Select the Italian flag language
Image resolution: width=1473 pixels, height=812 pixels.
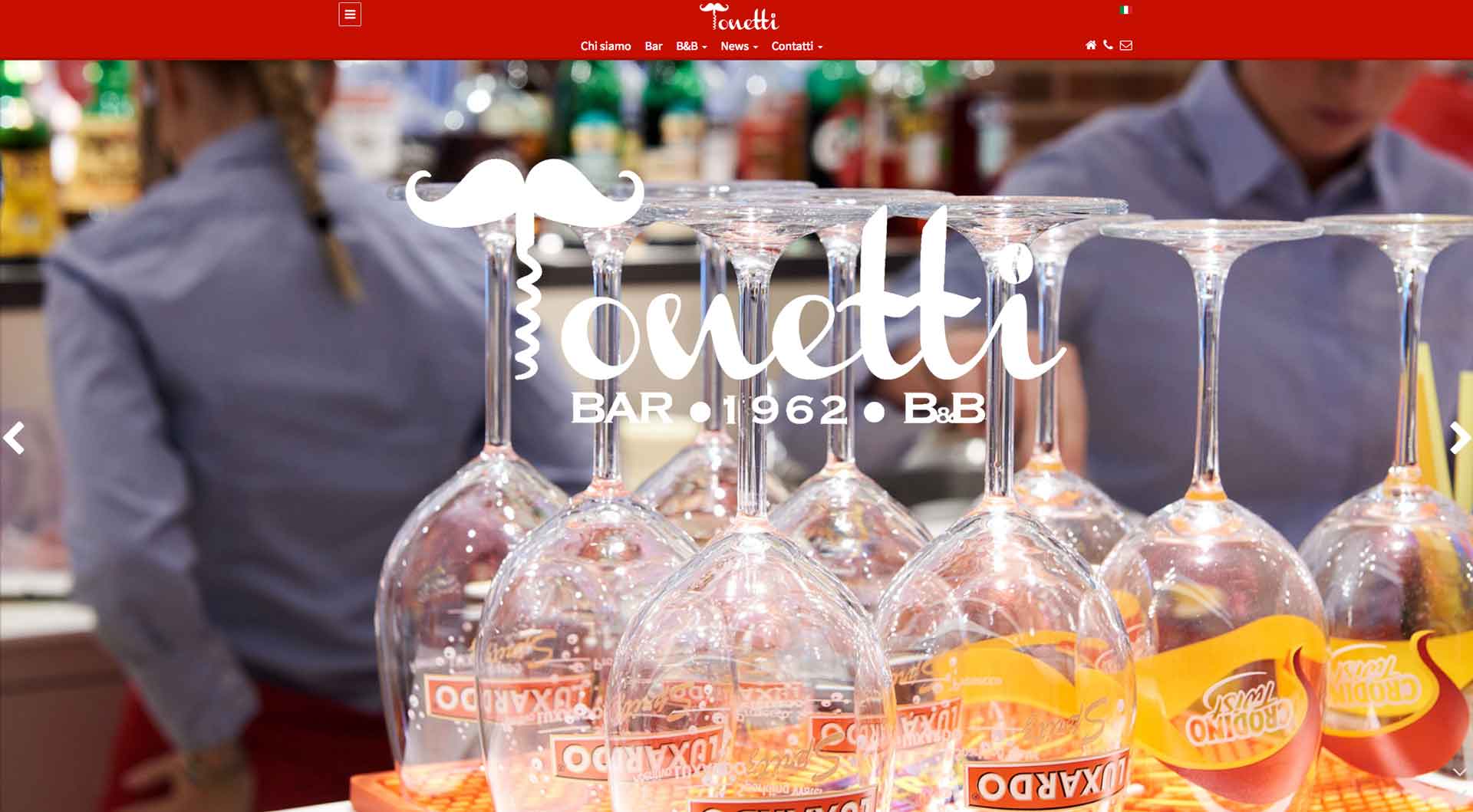1125,10
